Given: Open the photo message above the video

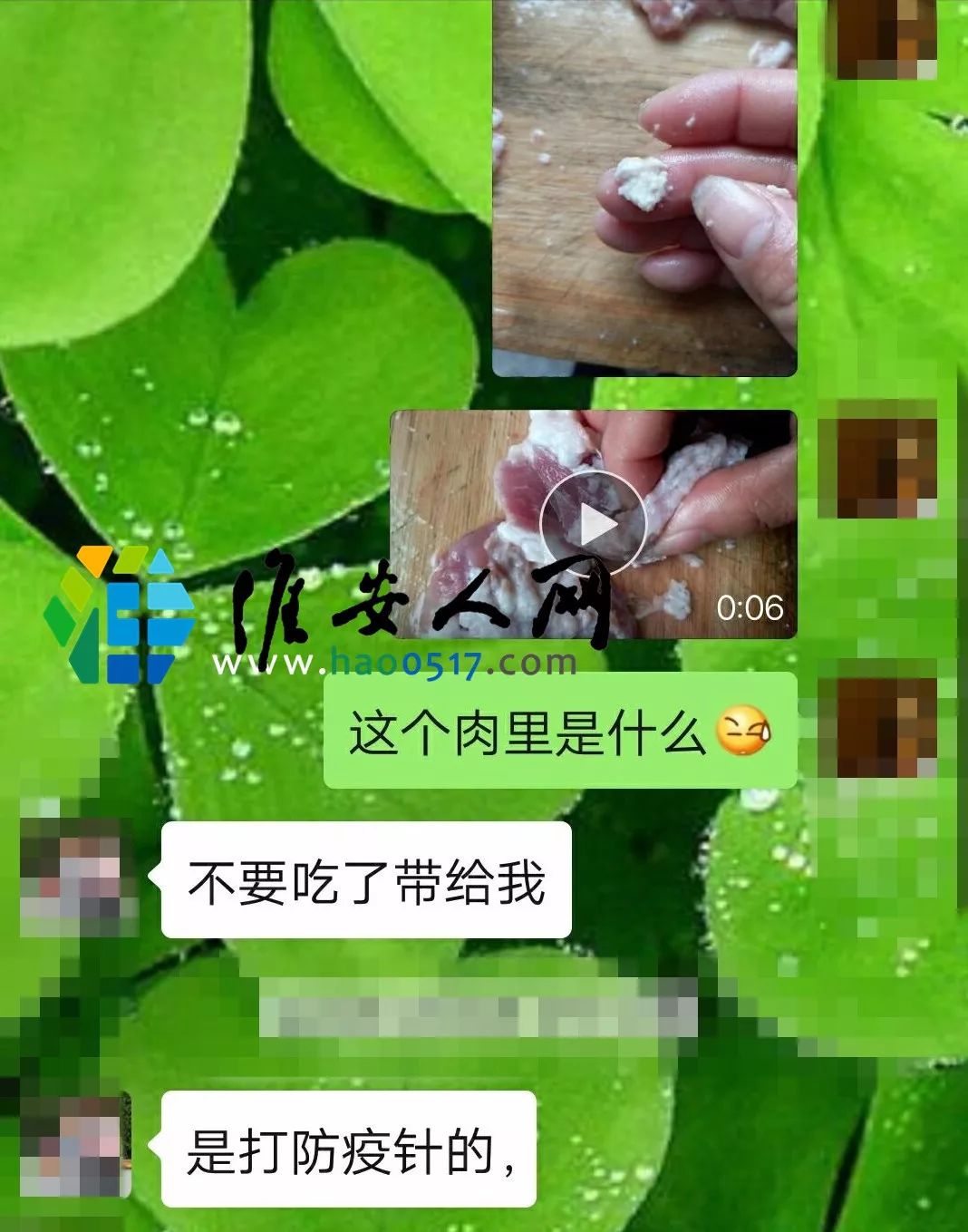Looking at the screenshot, I should 644,186.
